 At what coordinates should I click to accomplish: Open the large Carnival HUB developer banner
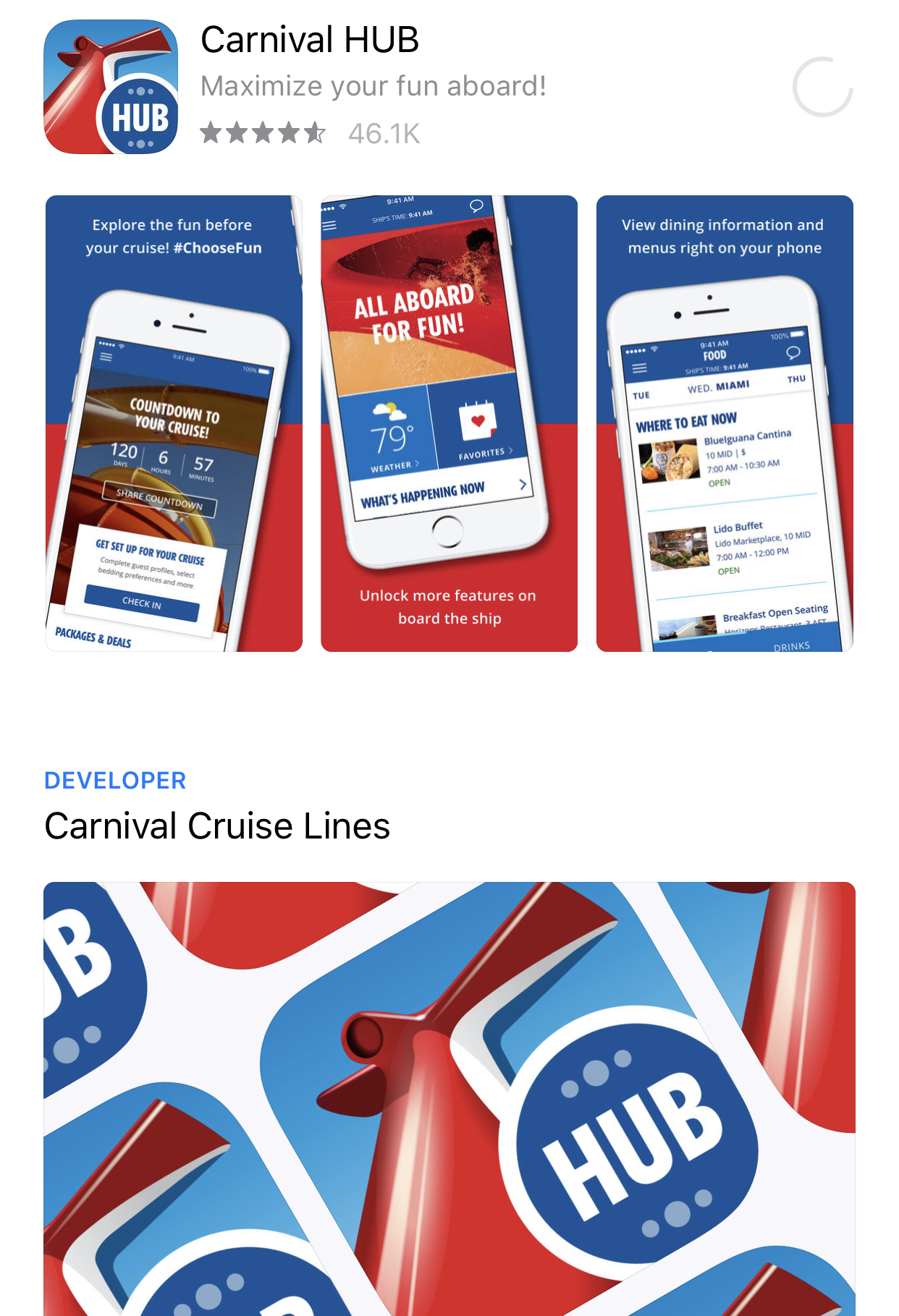tap(449, 1098)
